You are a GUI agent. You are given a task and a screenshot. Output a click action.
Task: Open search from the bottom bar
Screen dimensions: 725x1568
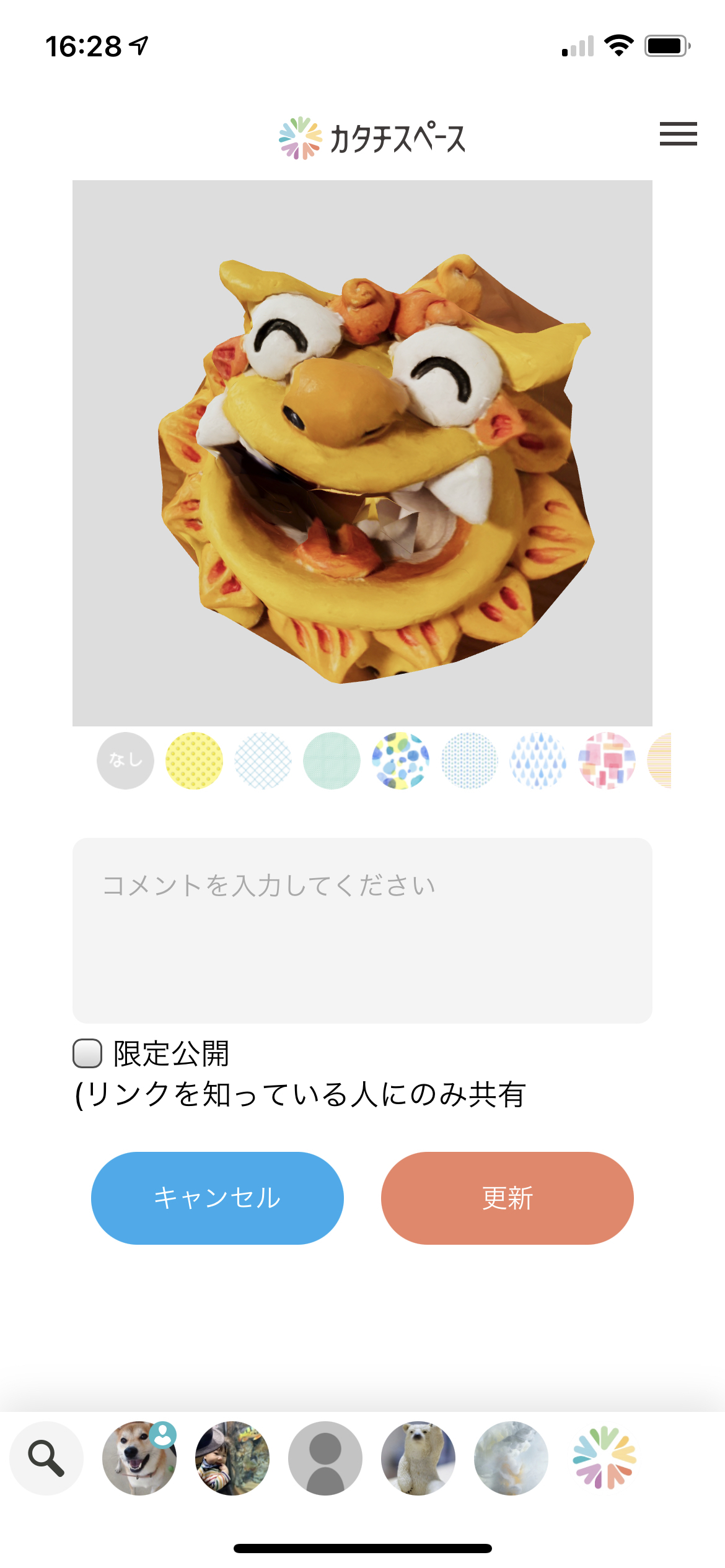(46, 1458)
